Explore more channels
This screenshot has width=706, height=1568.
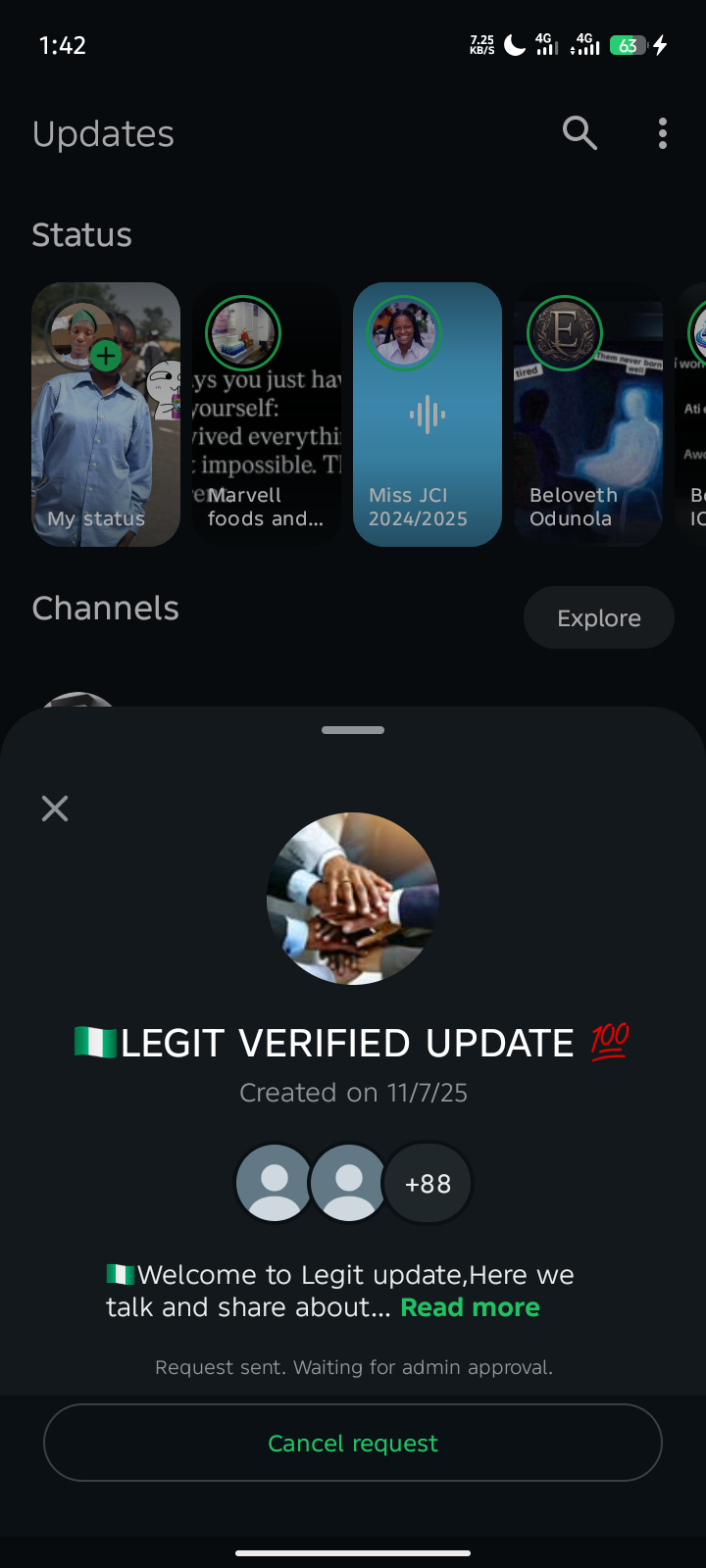598,617
